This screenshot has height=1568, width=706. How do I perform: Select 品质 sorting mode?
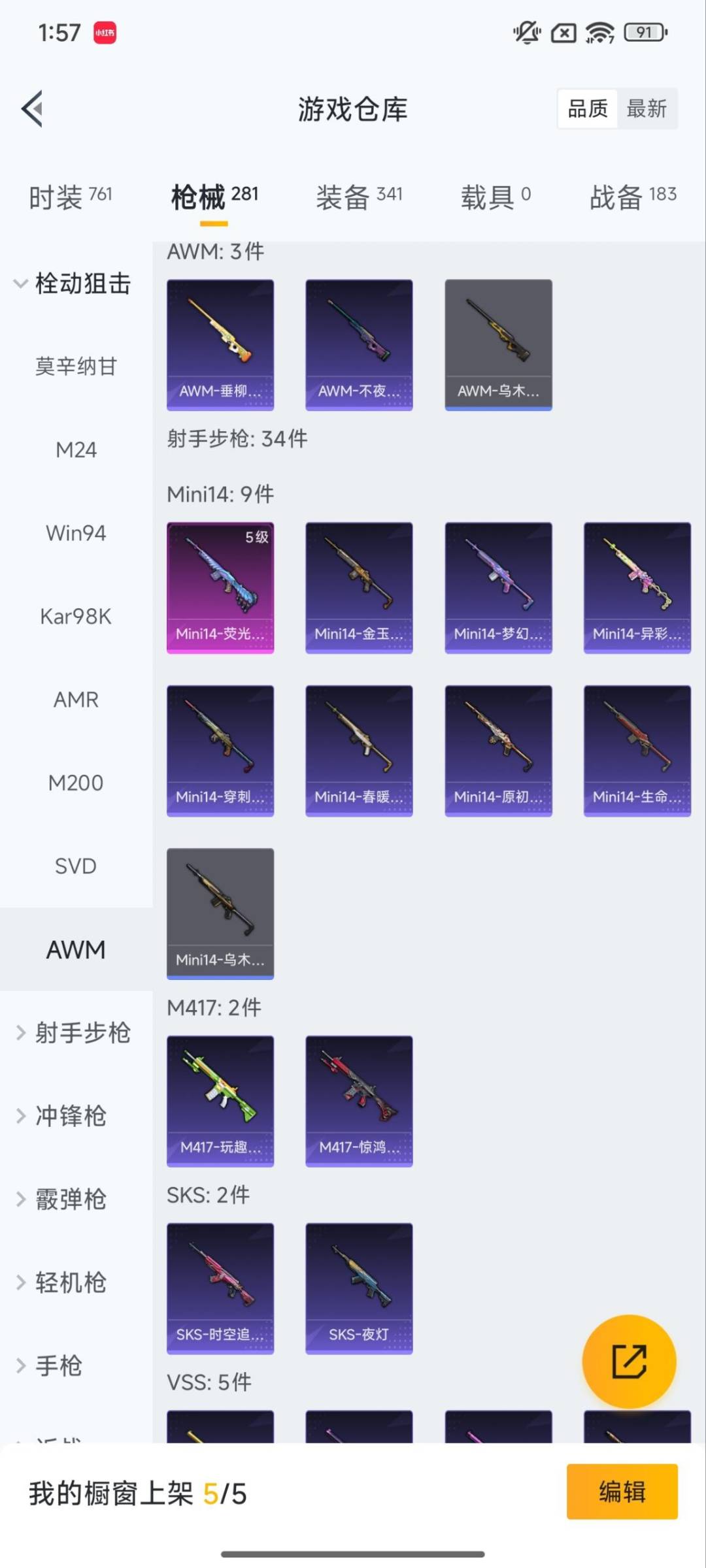point(587,108)
